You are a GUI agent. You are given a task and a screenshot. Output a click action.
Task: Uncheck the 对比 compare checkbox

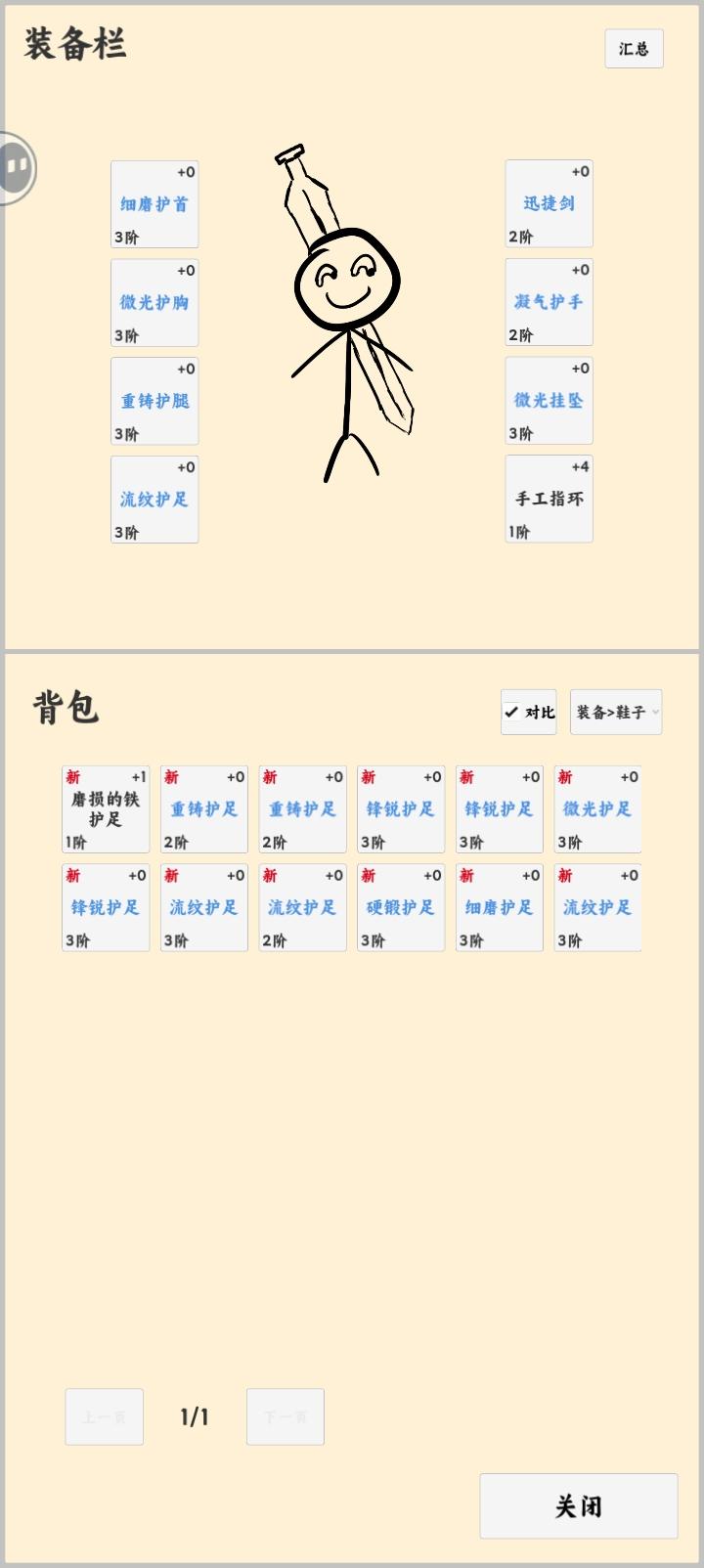pos(529,712)
